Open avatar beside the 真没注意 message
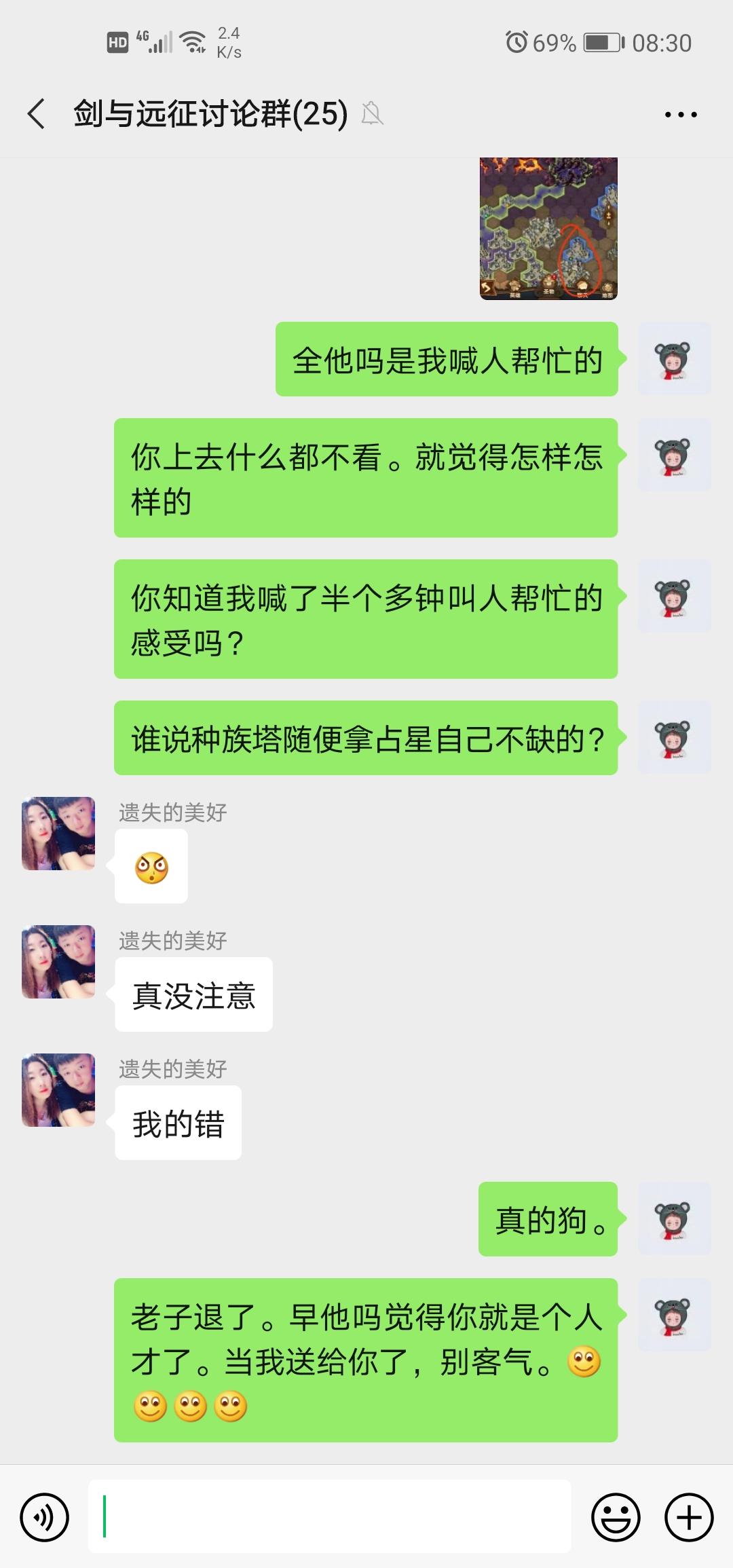 [58, 962]
